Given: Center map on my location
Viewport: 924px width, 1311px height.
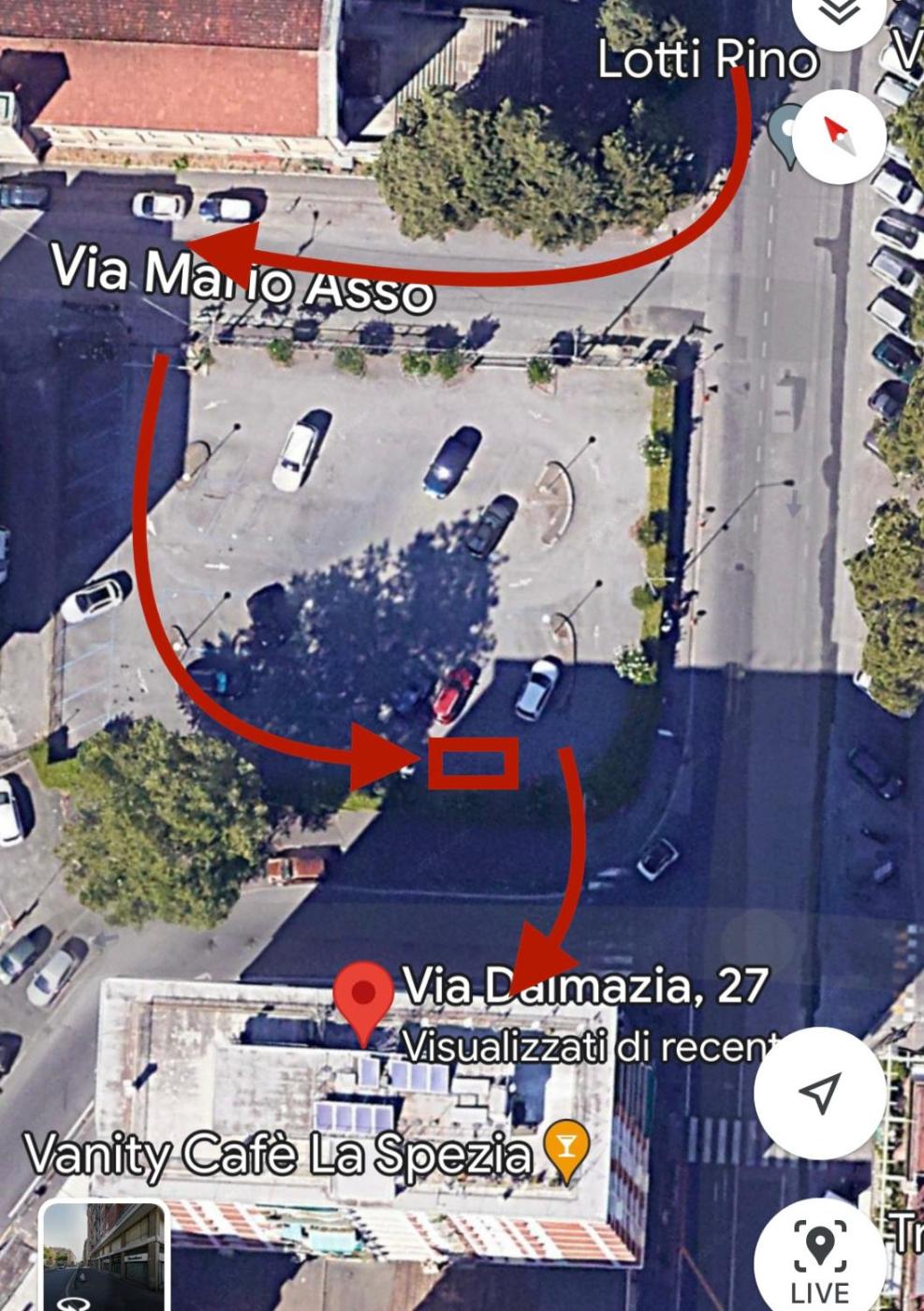Looking at the screenshot, I should [x=820, y=1092].
